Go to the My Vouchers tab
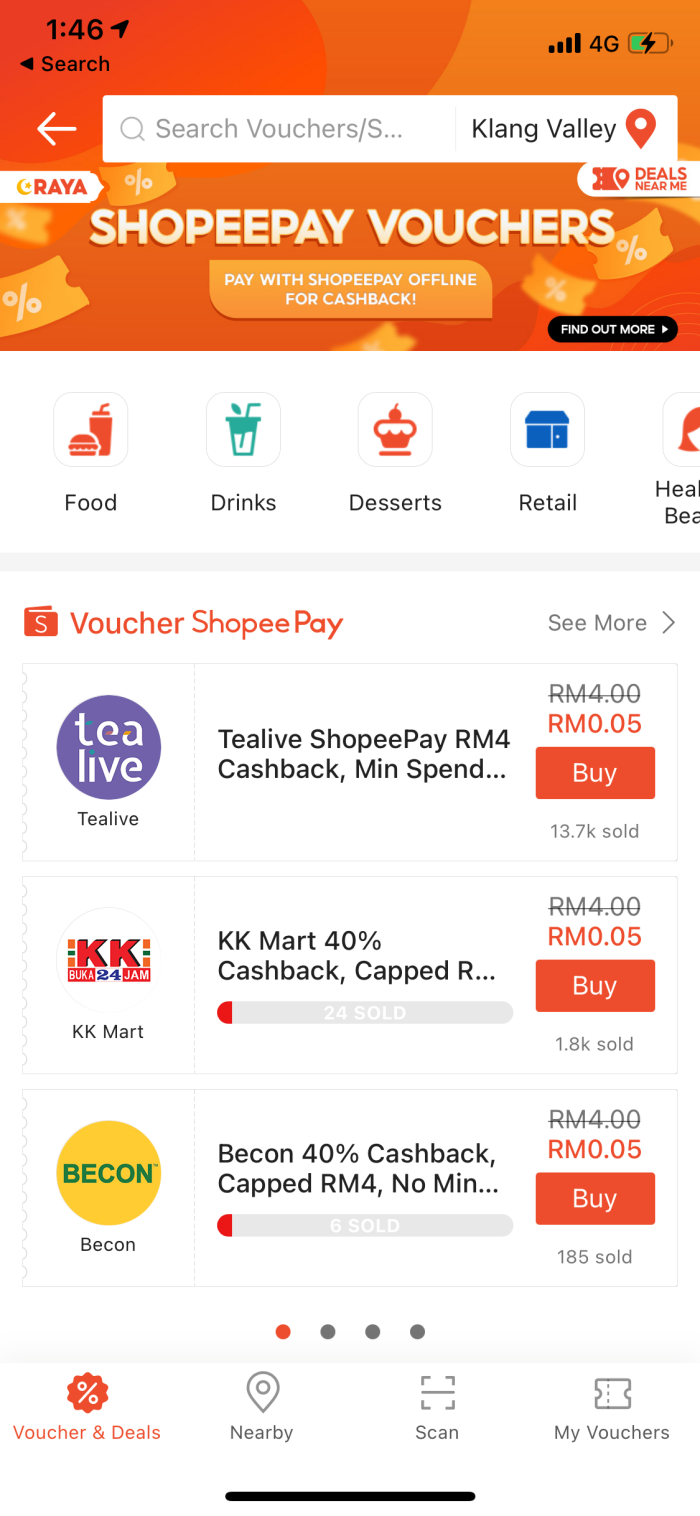Viewport: 700px width, 1516px height. point(612,1407)
